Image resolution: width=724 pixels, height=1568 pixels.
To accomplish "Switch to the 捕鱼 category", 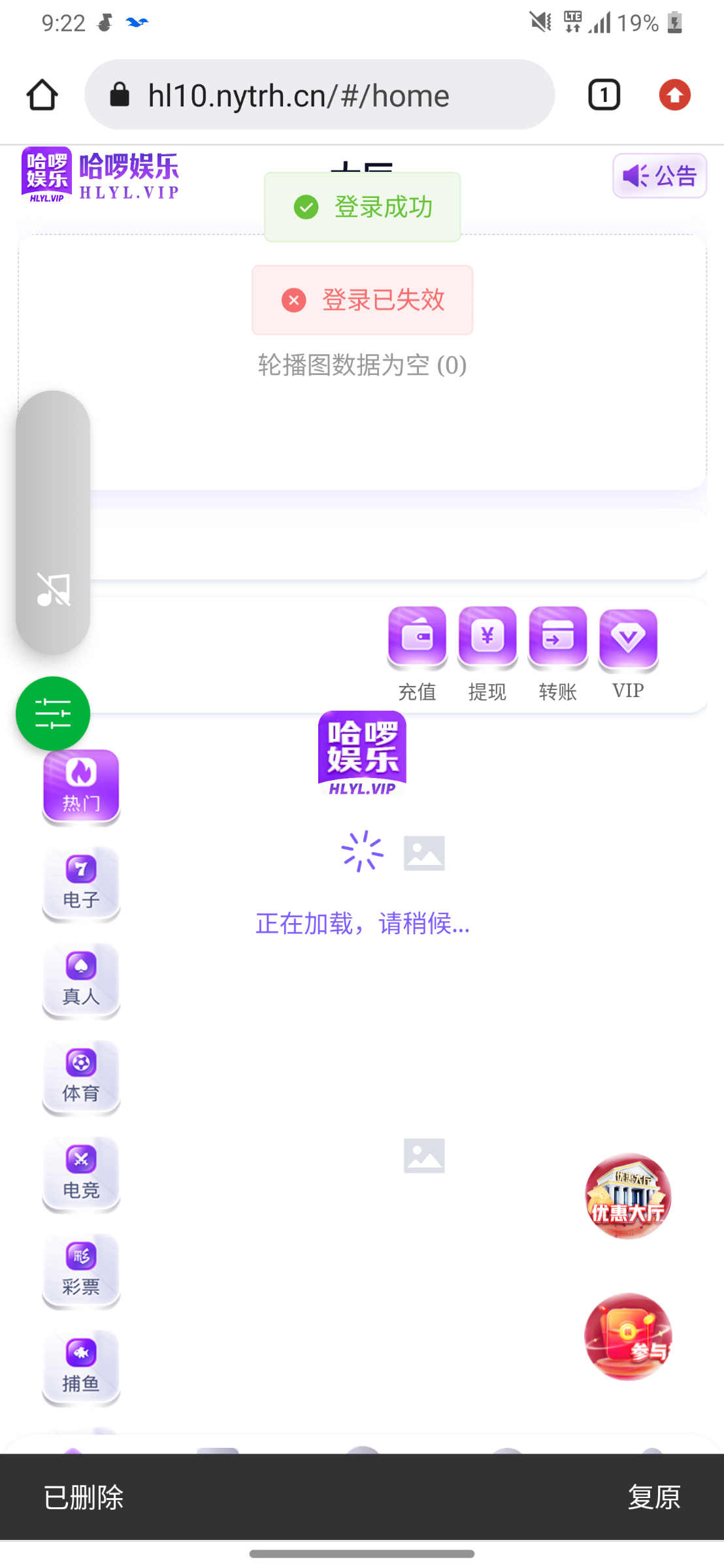I will pos(81,1367).
